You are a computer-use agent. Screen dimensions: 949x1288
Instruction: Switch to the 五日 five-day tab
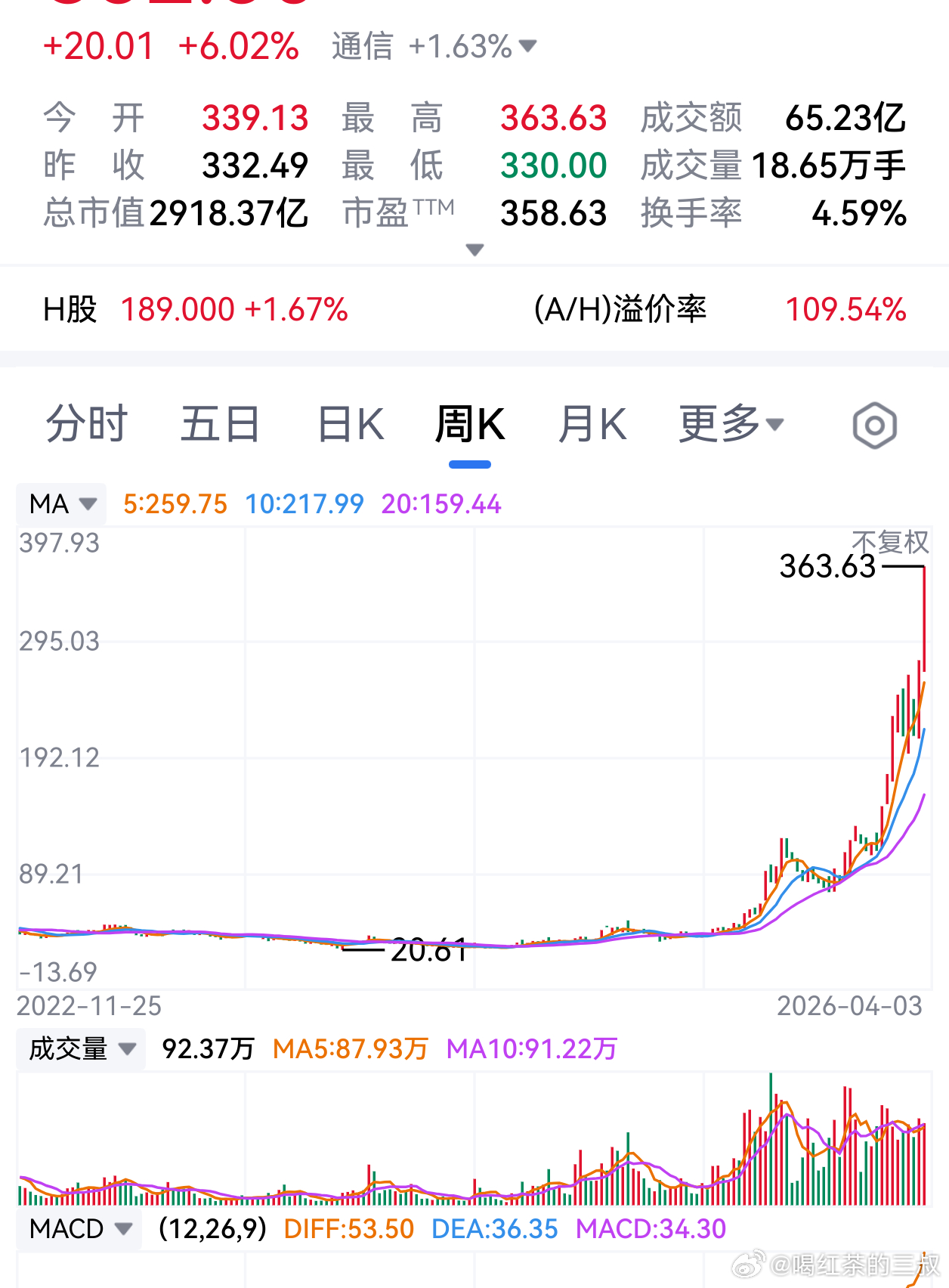pyautogui.click(x=218, y=424)
